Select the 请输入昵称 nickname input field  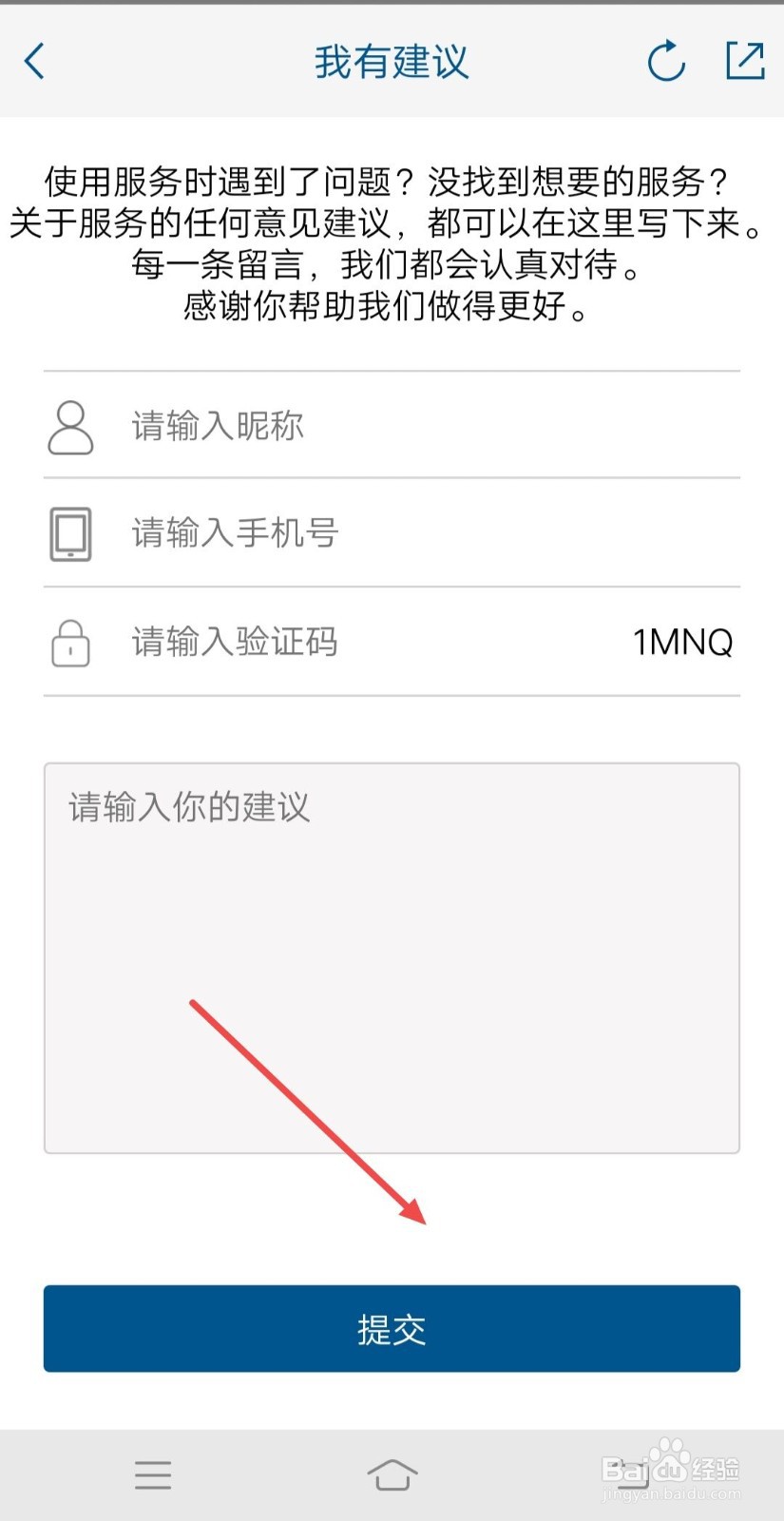(285, 426)
